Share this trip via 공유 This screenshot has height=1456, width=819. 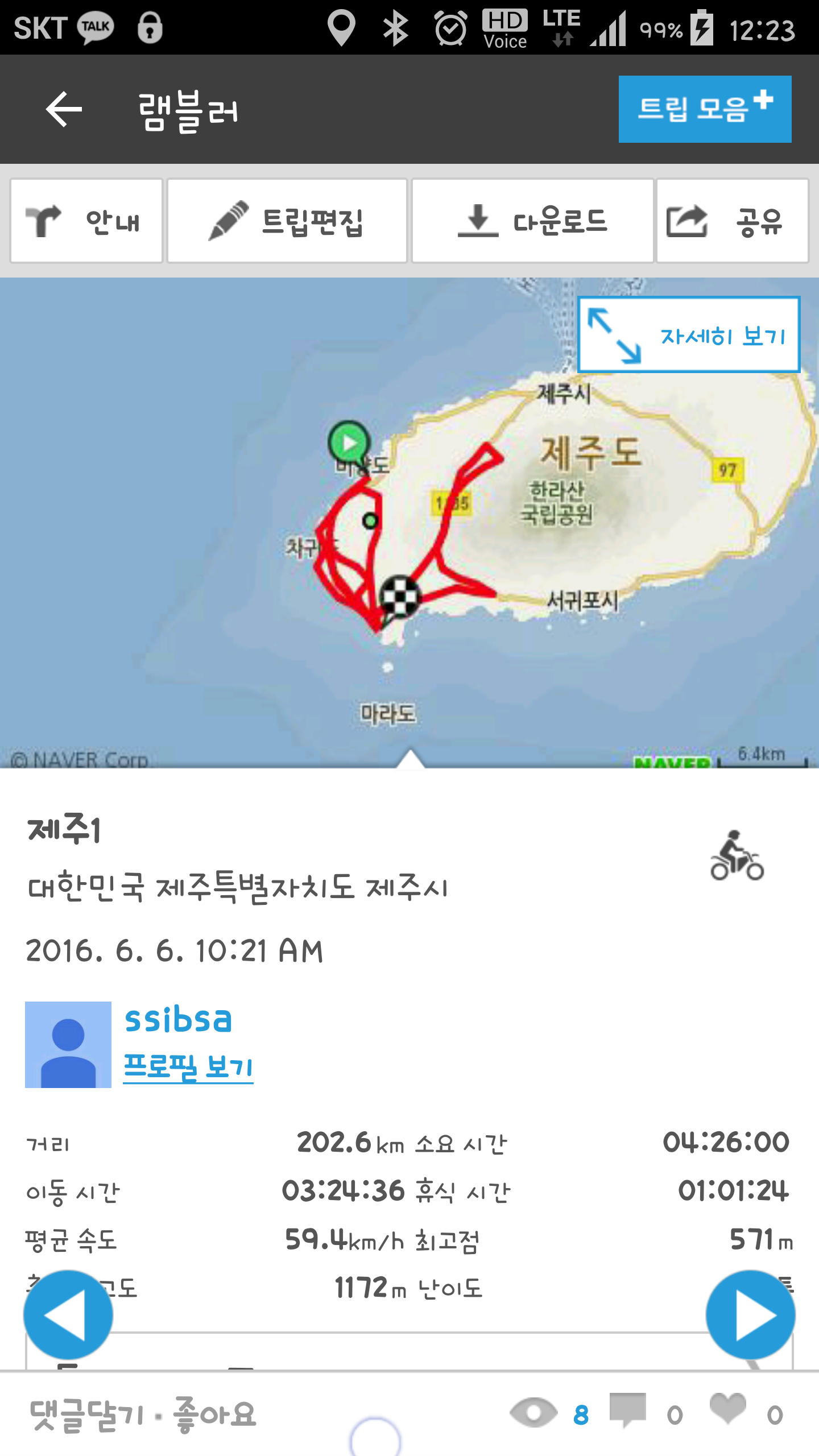(733, 221)
